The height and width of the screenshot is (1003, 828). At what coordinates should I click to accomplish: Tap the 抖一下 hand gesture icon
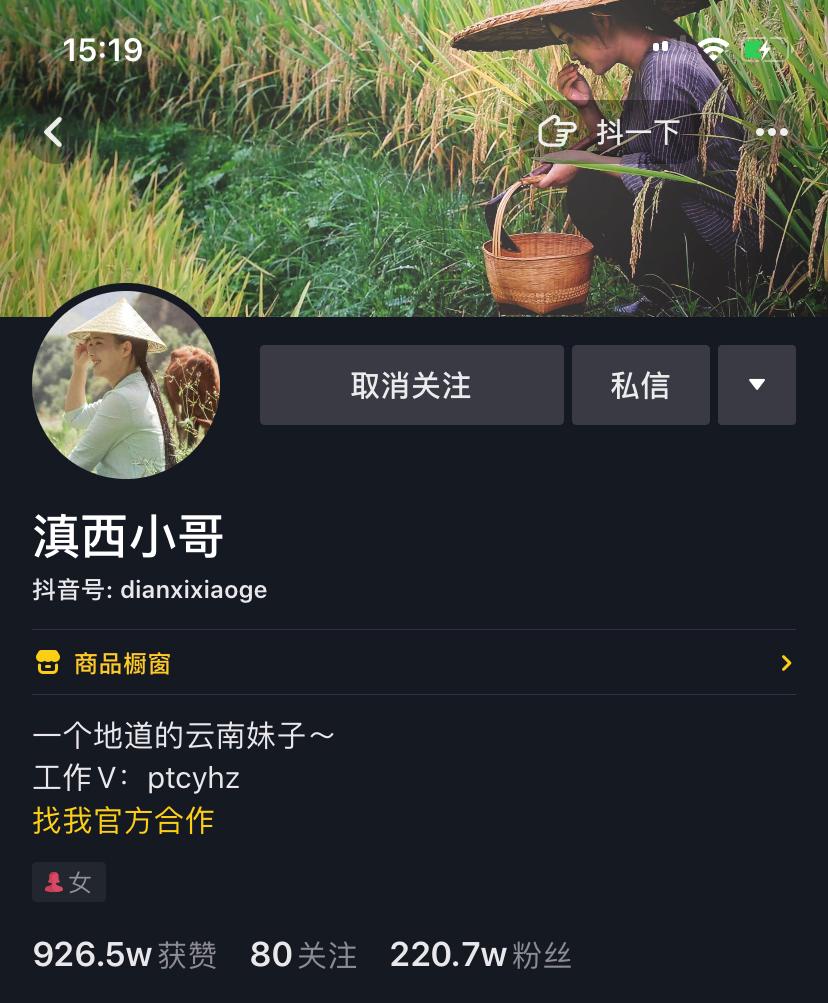559,131
